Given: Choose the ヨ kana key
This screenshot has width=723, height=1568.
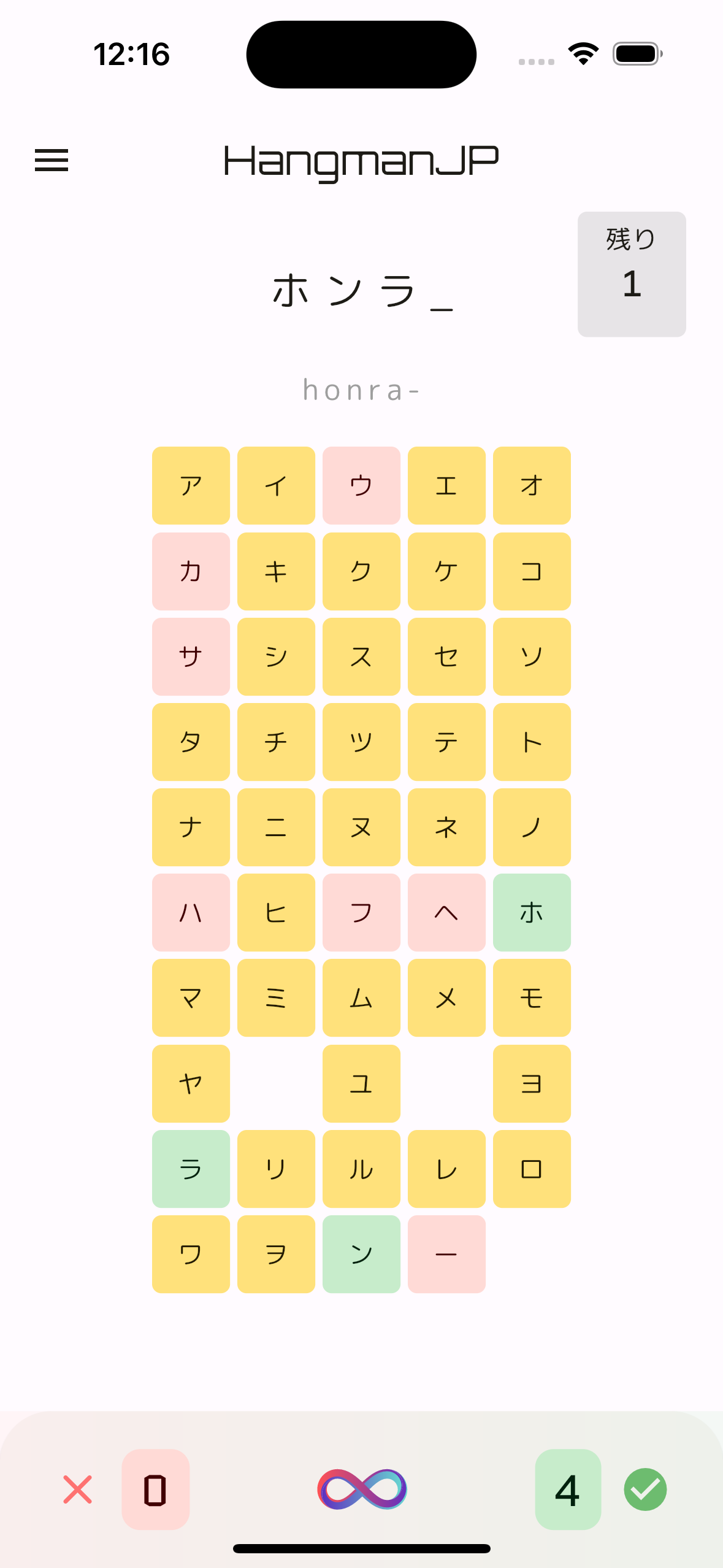Looking at the screenshot, I should 532,1083.
